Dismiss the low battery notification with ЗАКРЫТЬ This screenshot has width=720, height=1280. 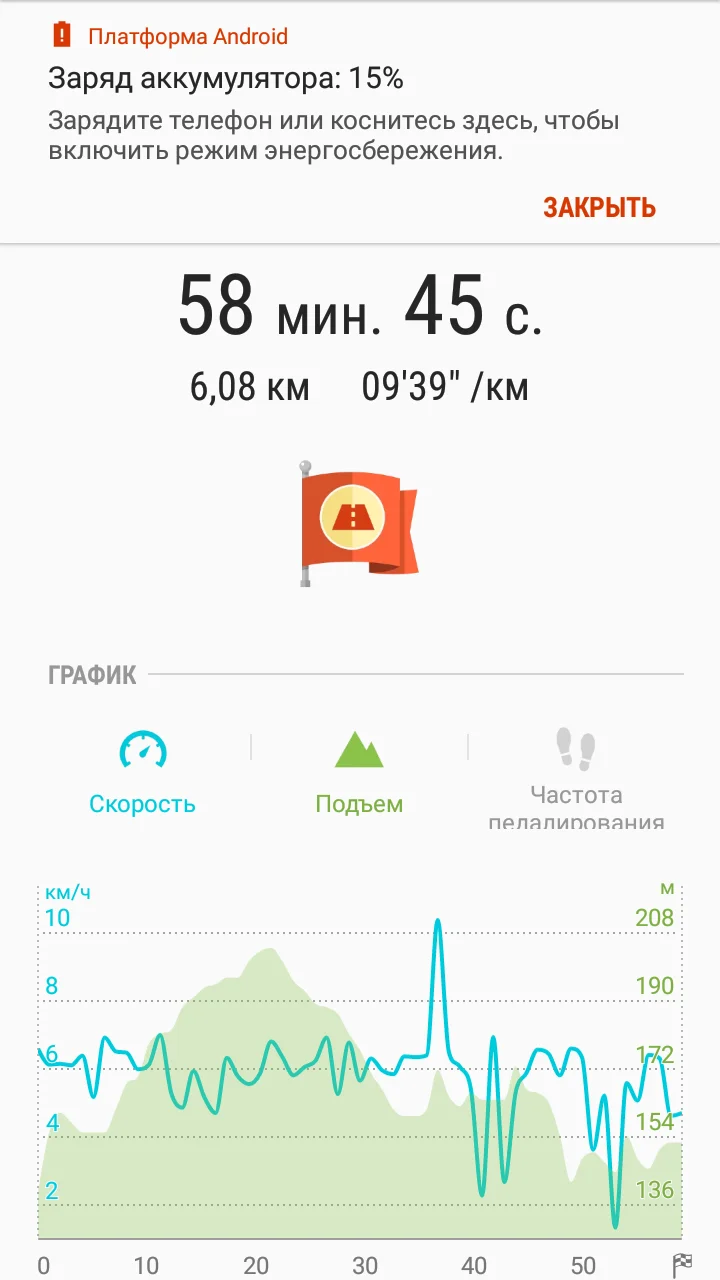tap(599, 207)
